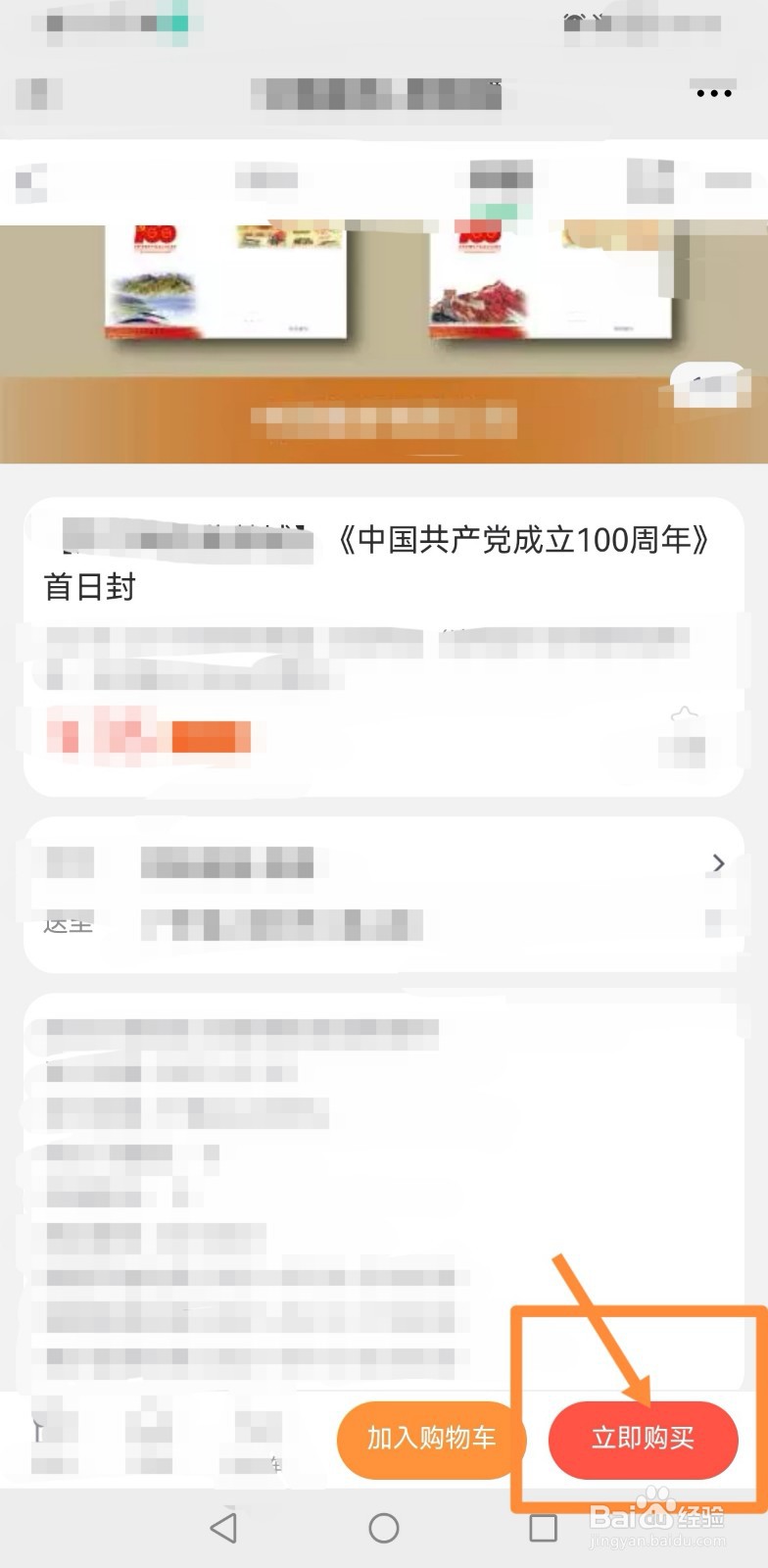Tap the circular home navigation icon
Image resolution: width=768 pixels, height=1568 pixels.
[384, 1527]
